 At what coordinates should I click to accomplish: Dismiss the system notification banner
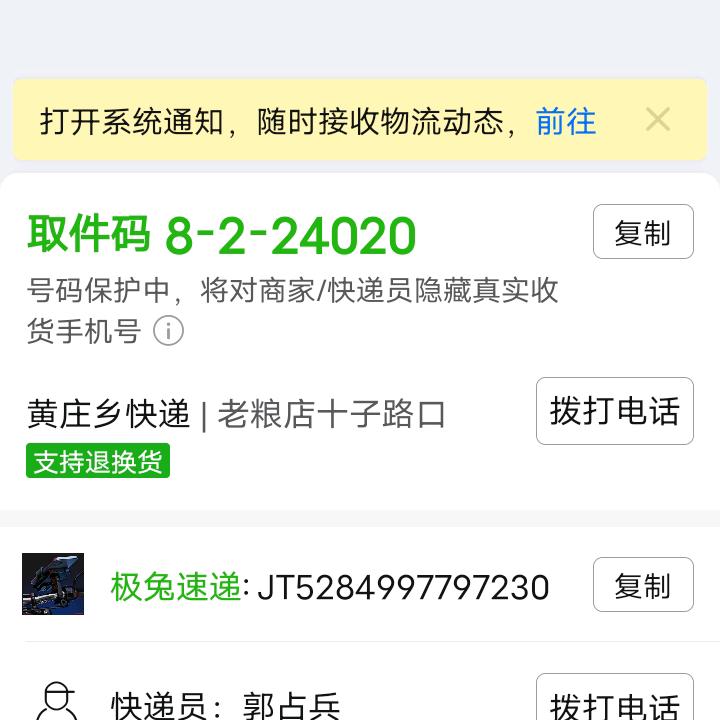[658, 120]
